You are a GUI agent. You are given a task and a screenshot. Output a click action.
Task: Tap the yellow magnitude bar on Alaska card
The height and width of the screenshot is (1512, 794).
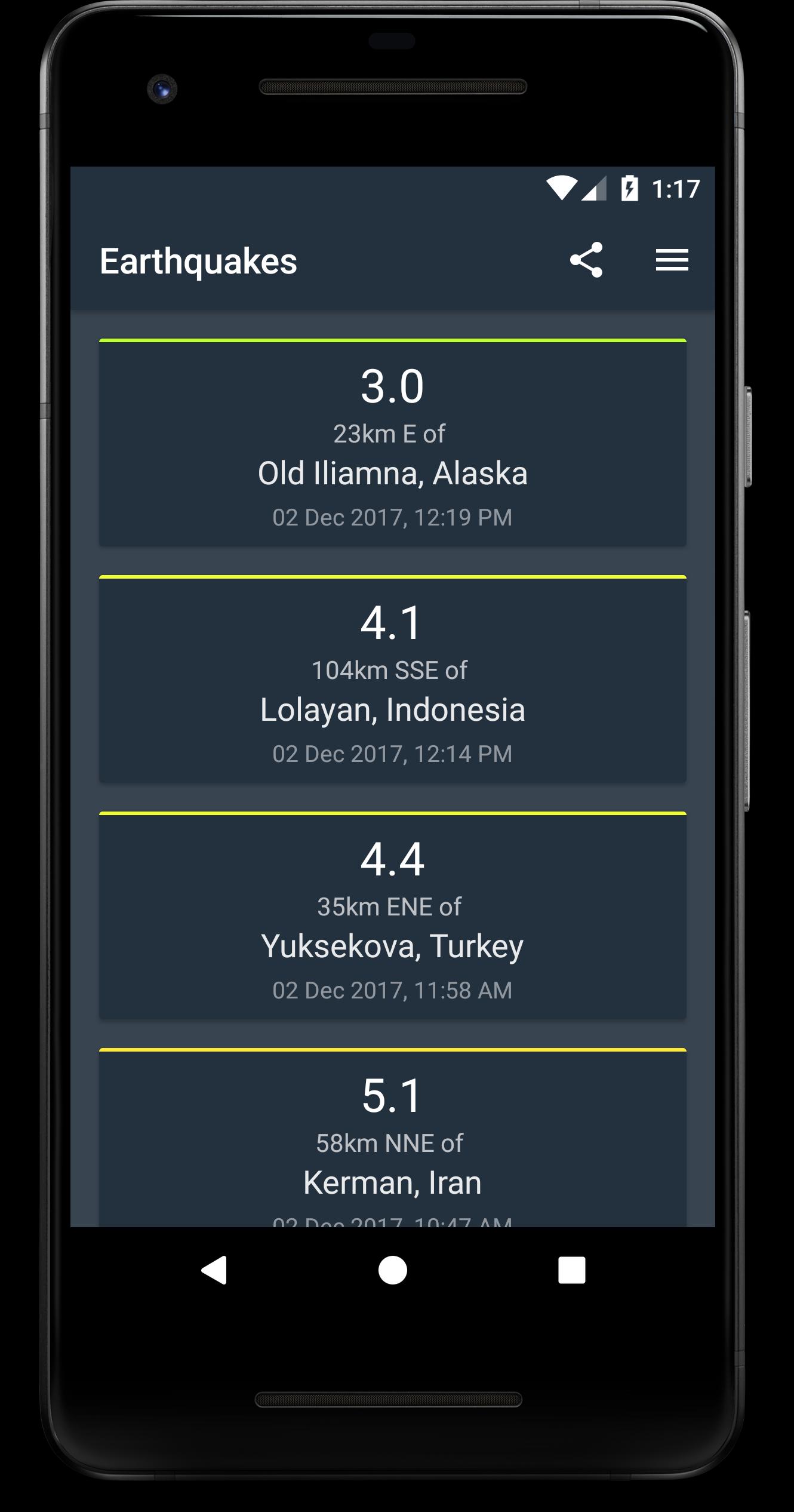click(x=393, y=339)
